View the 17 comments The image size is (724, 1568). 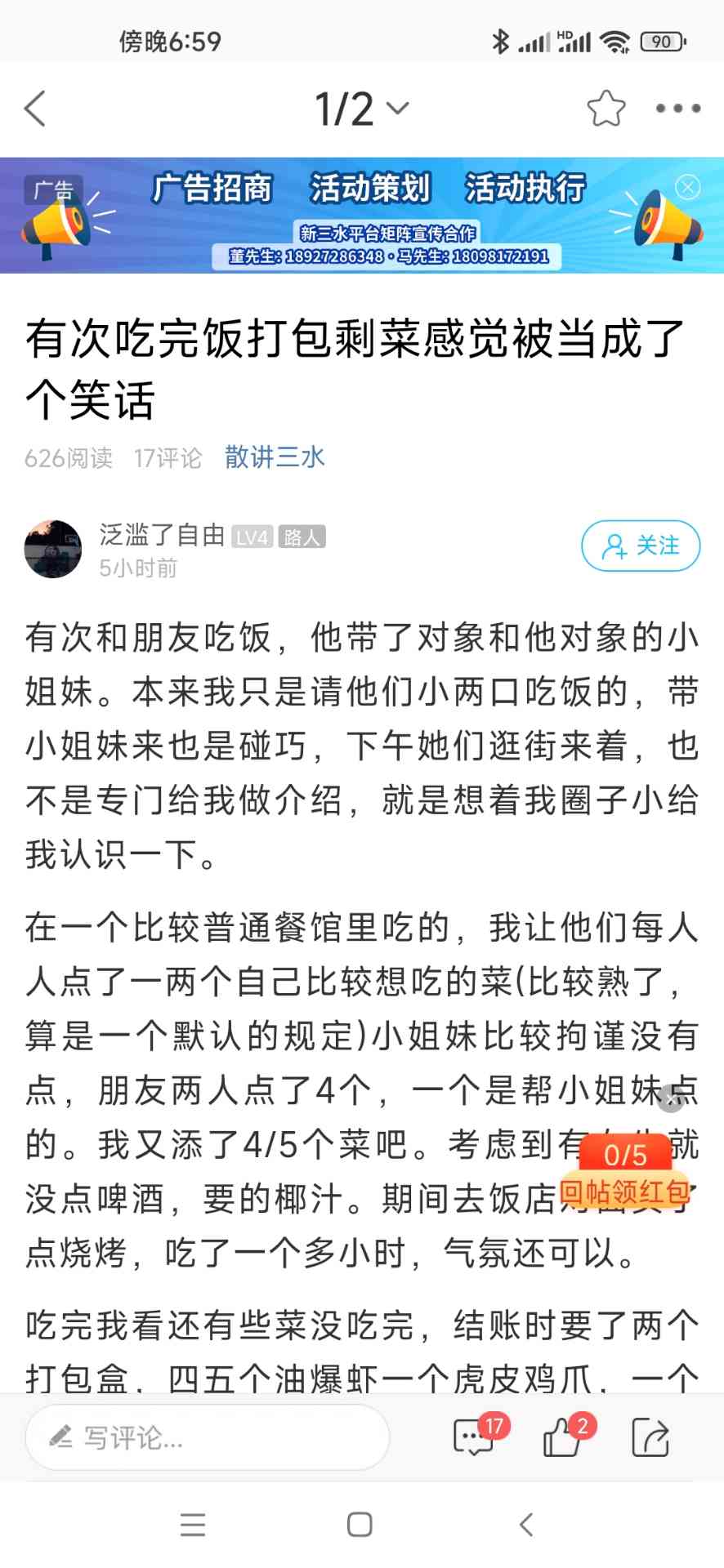click(x=476, y=1438)
